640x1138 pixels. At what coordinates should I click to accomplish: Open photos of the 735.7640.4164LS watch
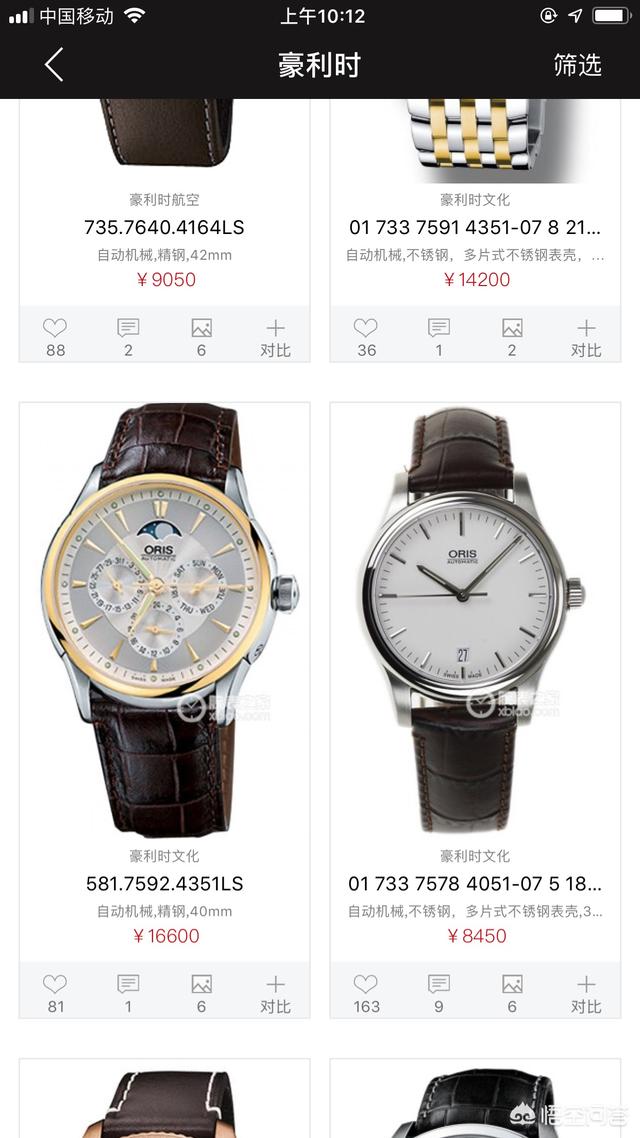pyautogui.click(x=201, y=336)
